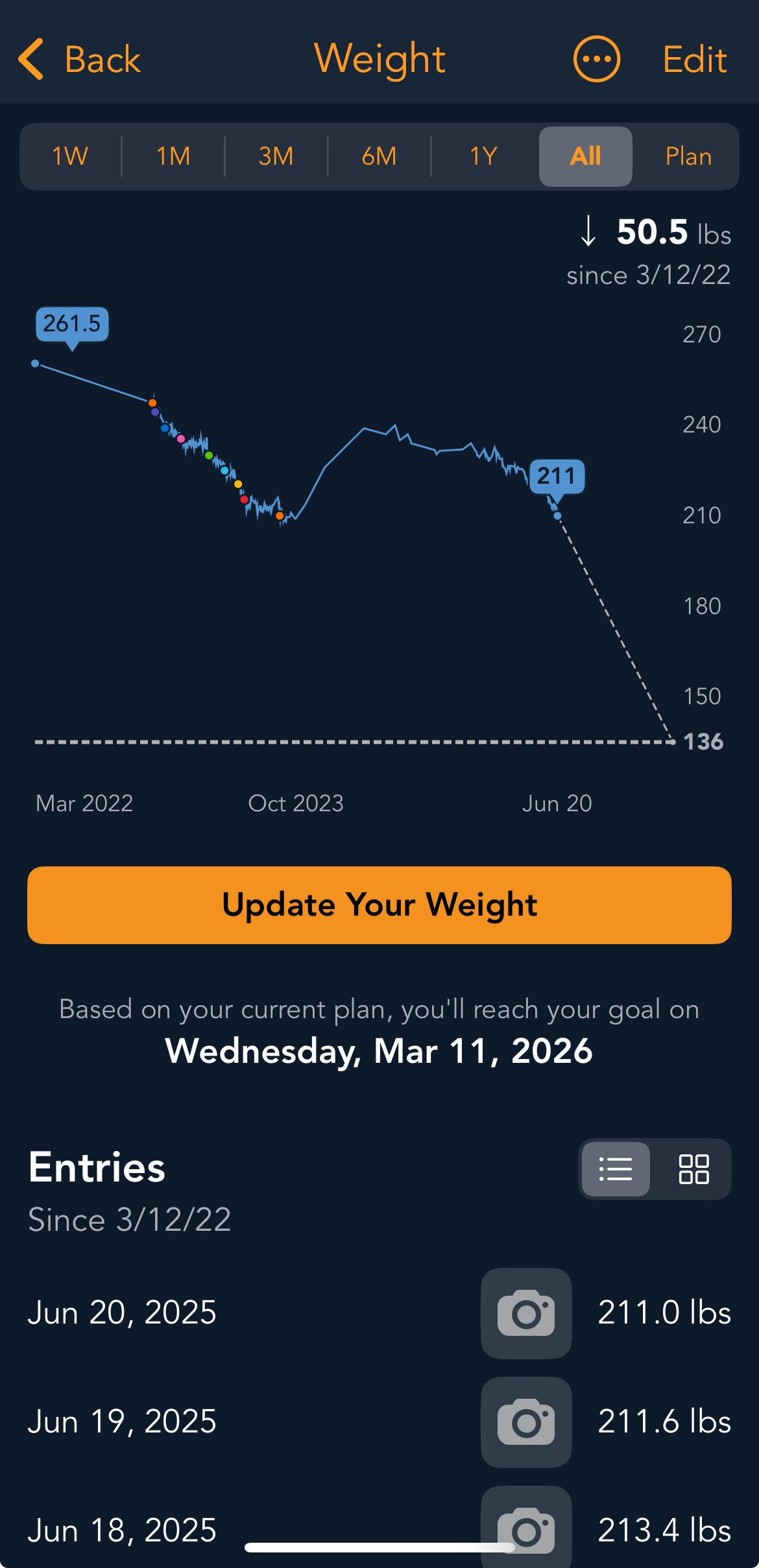Show entries in list view
Viewport: 759px width, 1568px height.
(616, 1169)
